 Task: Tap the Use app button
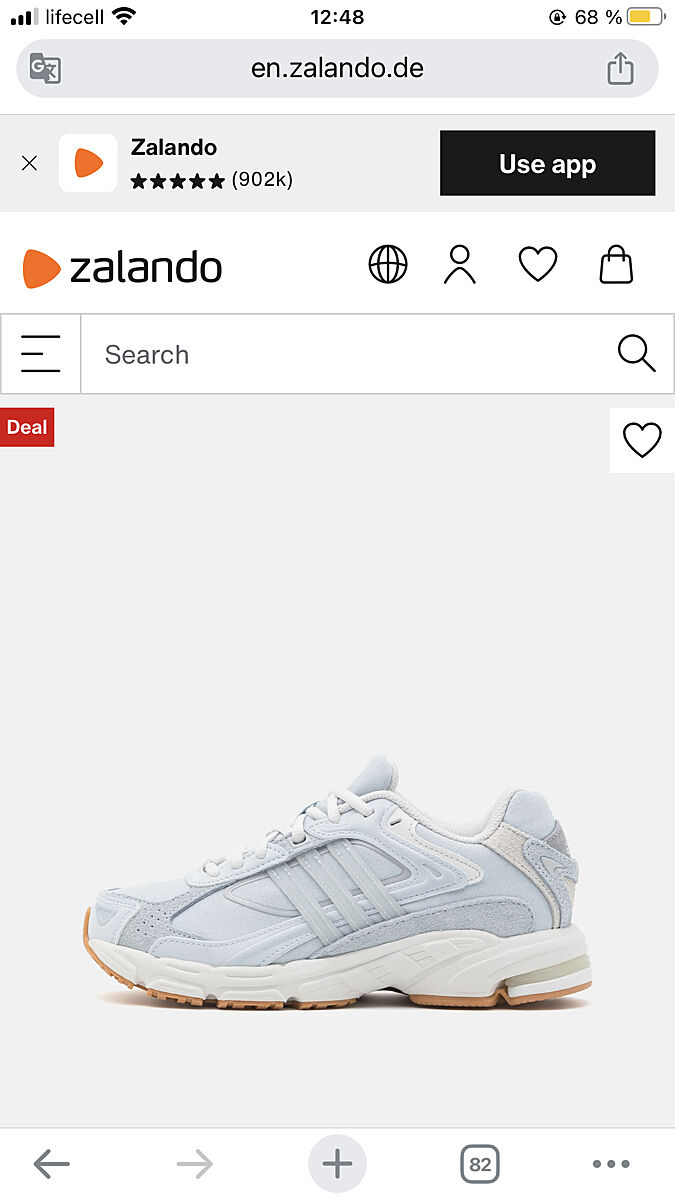click(x=547, y=163)
